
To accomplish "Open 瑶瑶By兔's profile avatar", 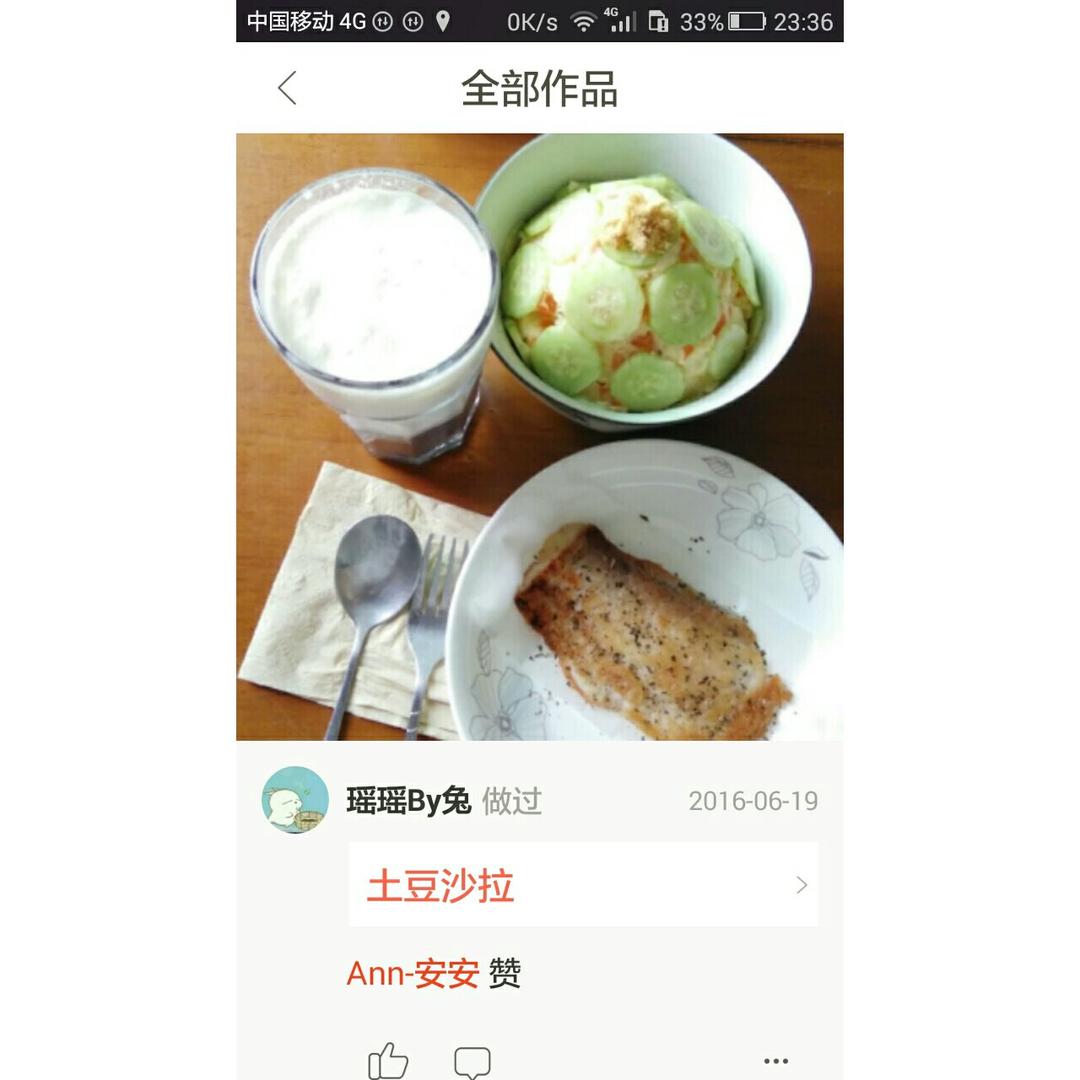I will tap(295, 800).
